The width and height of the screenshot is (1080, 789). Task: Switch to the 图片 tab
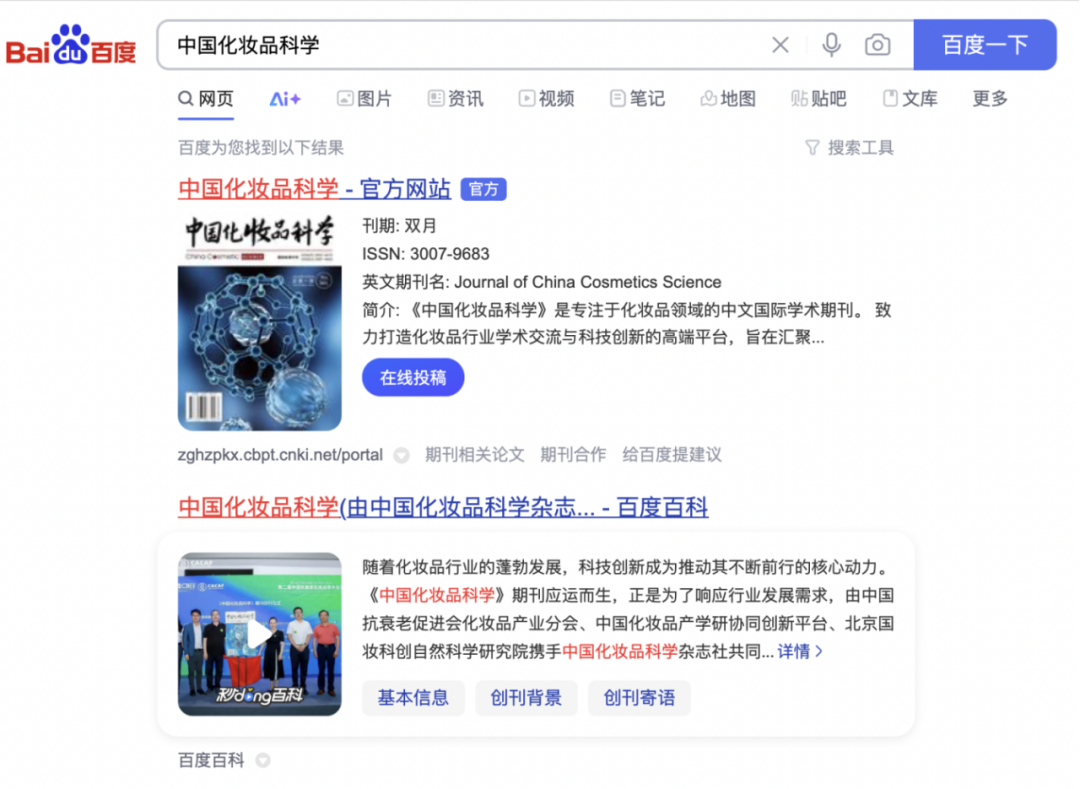click(364, 98)
